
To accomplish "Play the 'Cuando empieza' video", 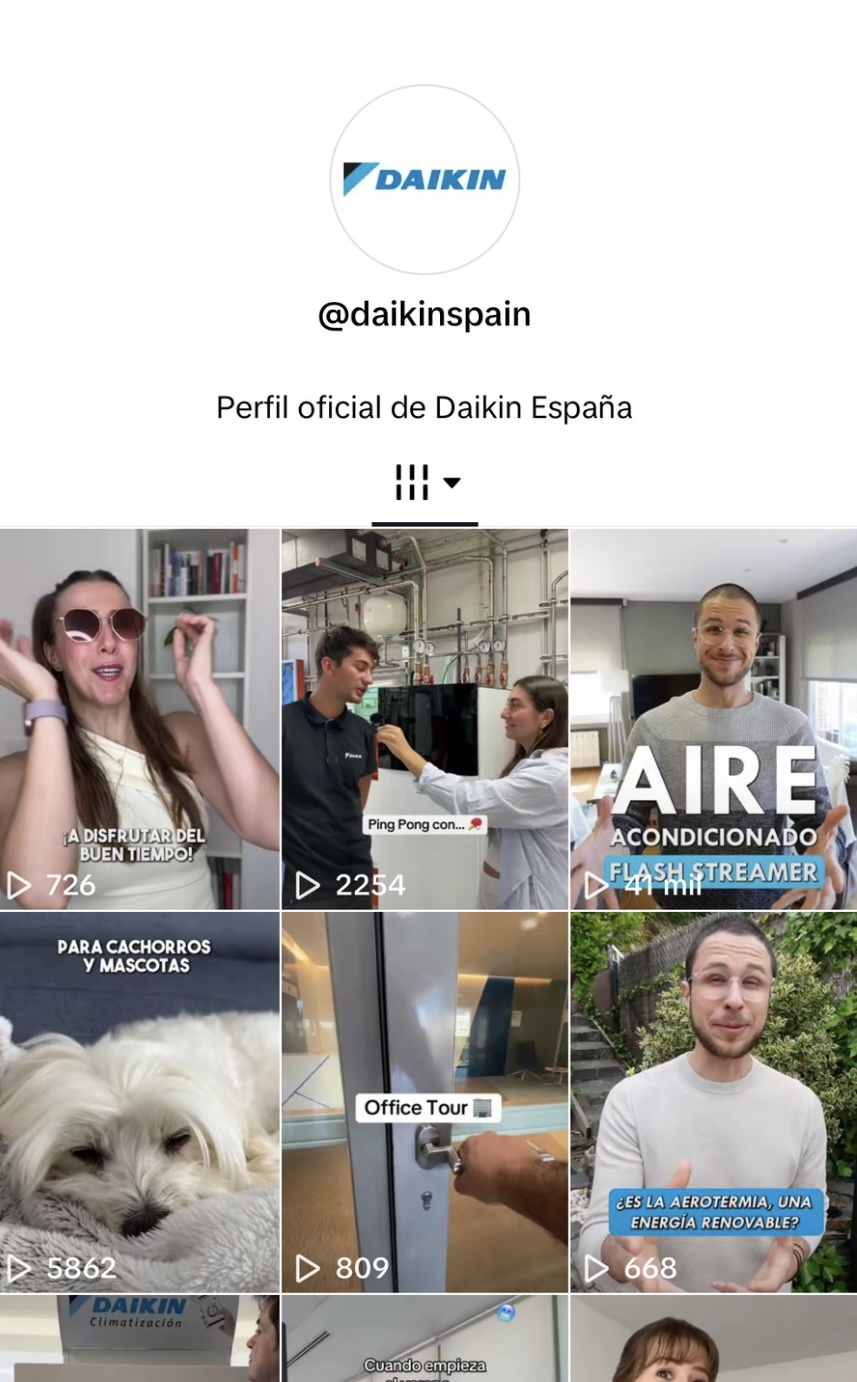I will [425, 1340].
